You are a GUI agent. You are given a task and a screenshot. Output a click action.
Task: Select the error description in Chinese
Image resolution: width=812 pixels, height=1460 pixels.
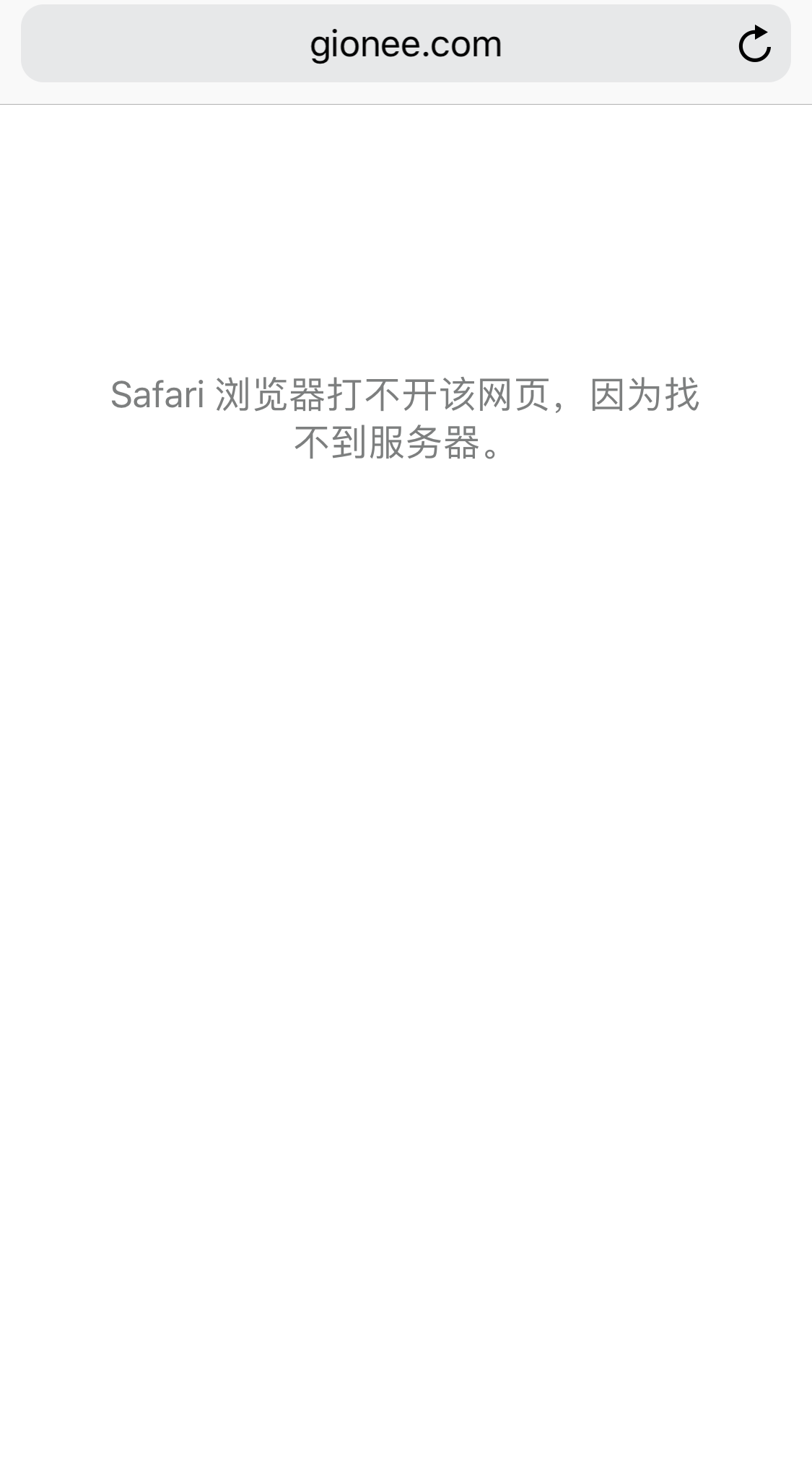pyautogui.click(x=406, y=419)
